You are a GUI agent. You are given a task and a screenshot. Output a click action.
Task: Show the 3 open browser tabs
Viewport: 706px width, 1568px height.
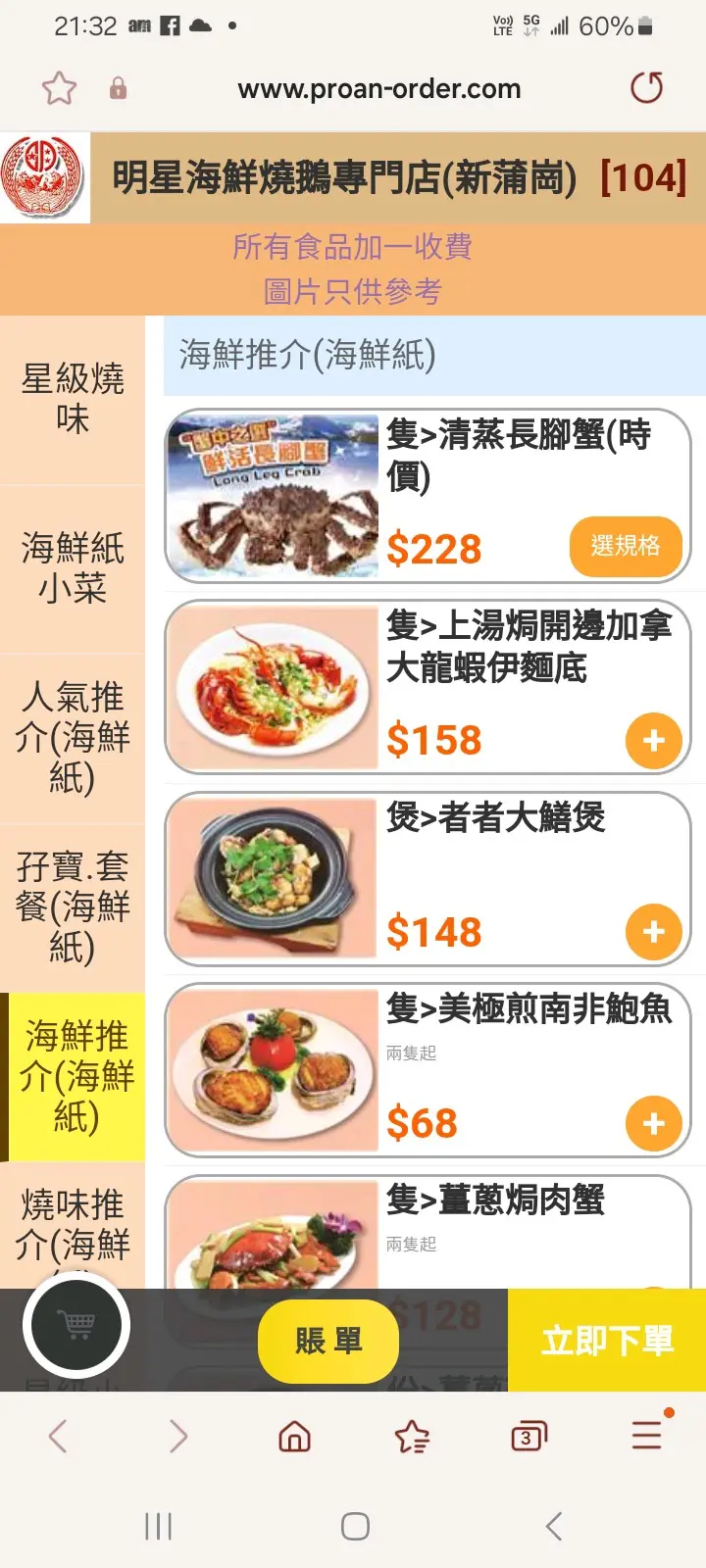(x=529, y=1437)
